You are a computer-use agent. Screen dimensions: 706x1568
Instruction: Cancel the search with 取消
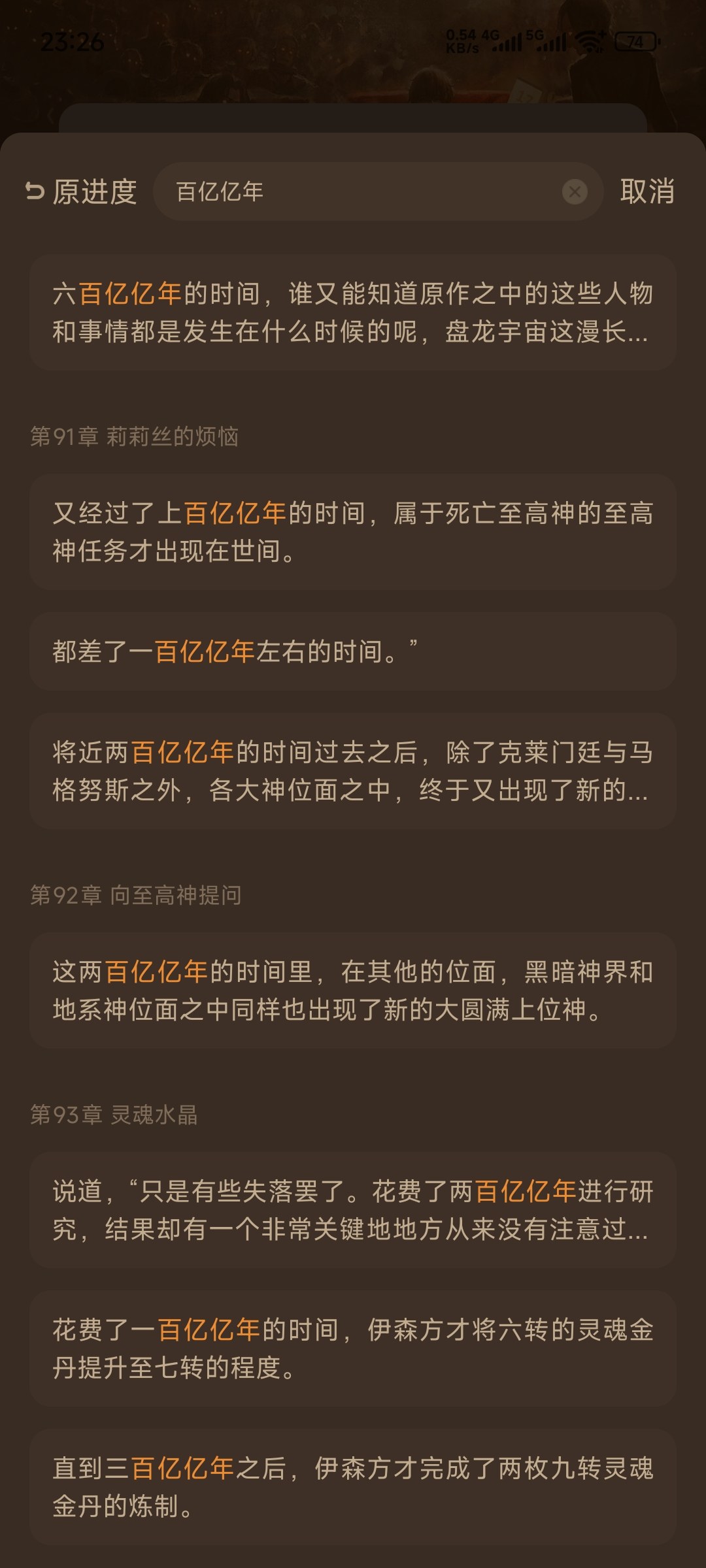coord(647,191)
